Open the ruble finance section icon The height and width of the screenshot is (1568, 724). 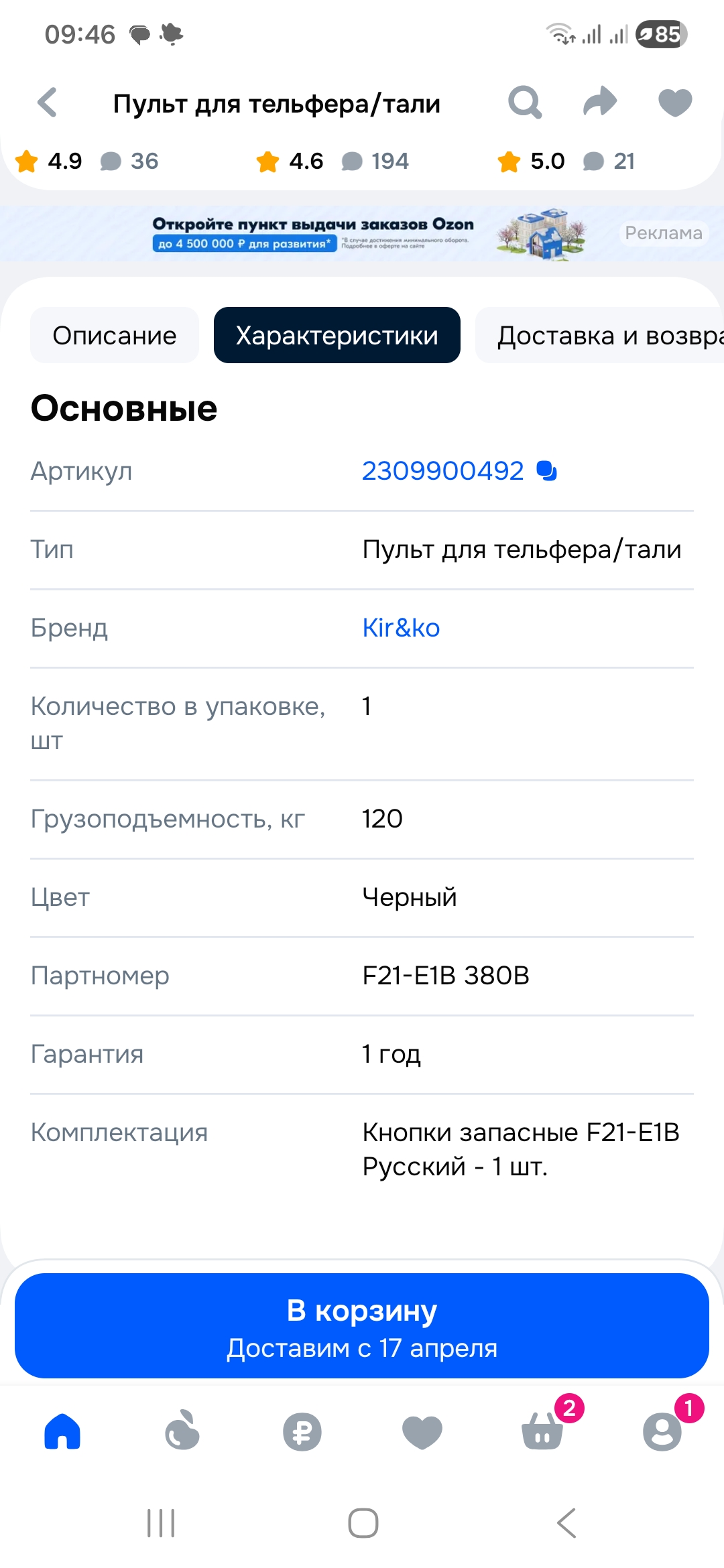(x=303, y=1431)
